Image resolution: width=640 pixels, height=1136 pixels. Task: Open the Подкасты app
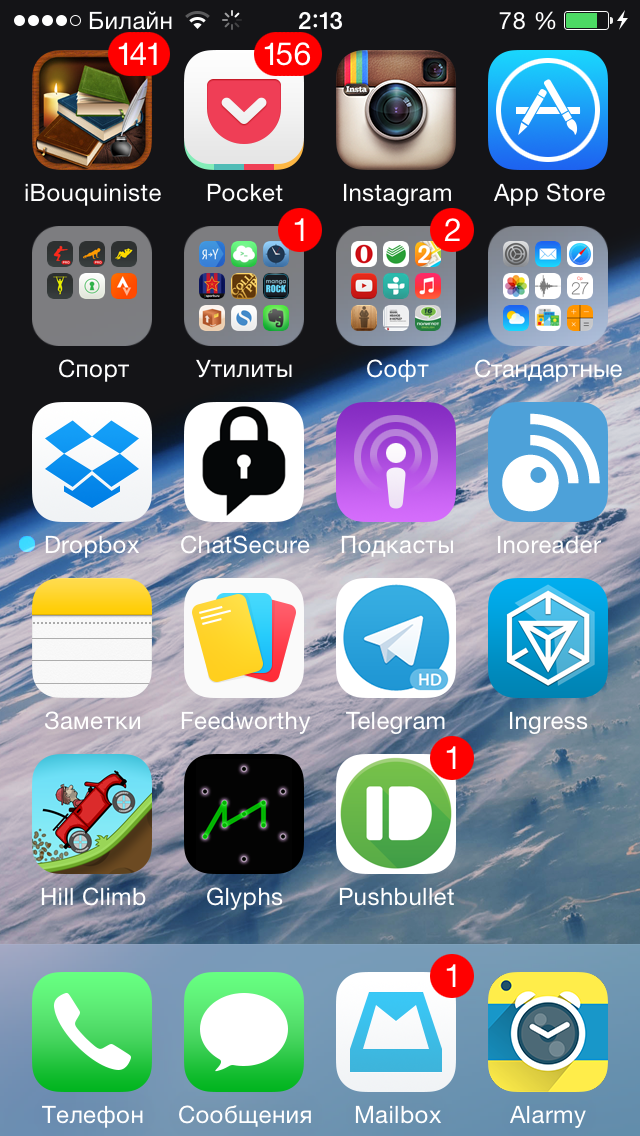coord(396,462)
